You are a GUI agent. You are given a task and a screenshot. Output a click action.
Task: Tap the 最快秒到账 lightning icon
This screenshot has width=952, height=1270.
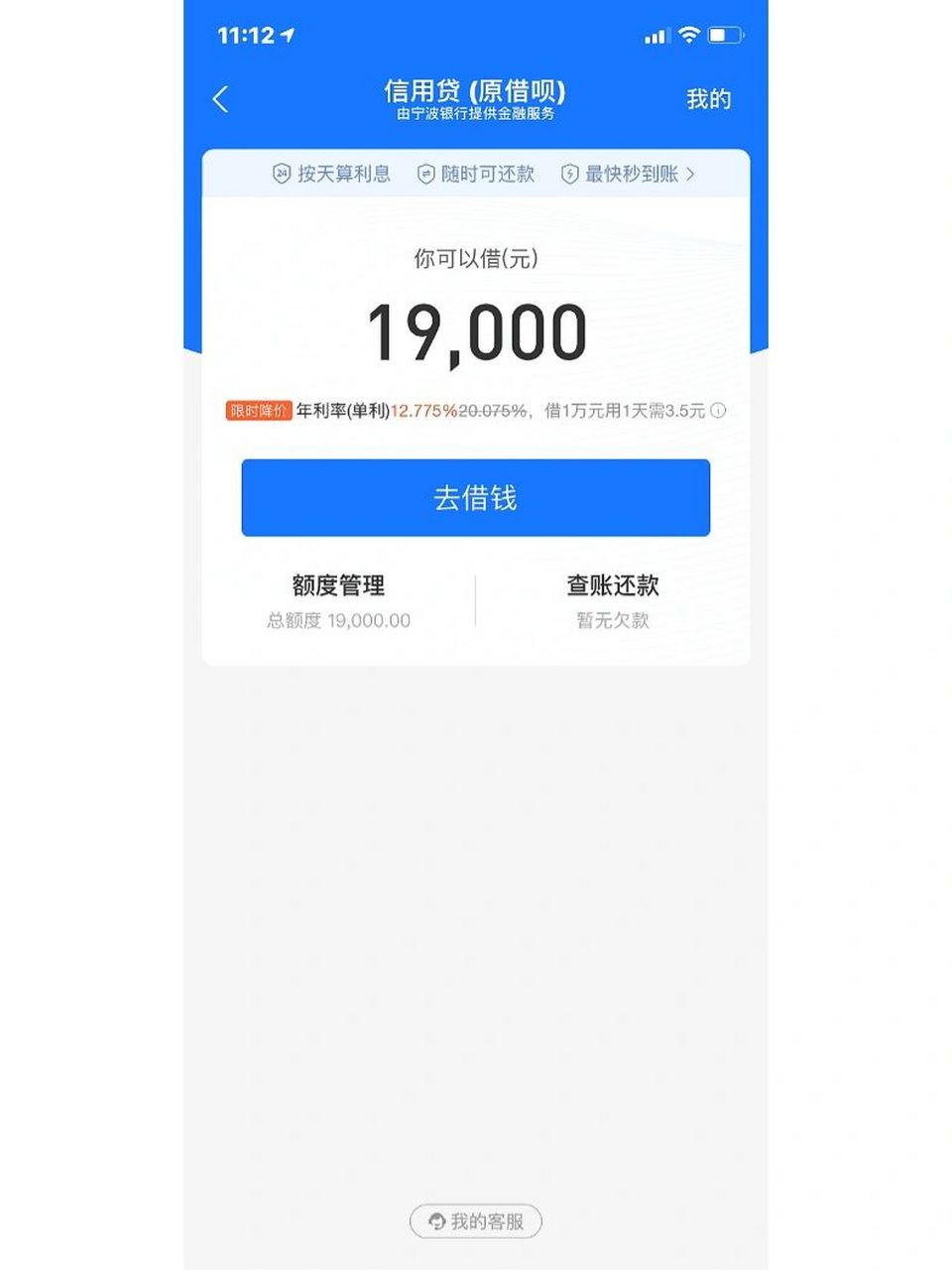(x=569, y=173)
